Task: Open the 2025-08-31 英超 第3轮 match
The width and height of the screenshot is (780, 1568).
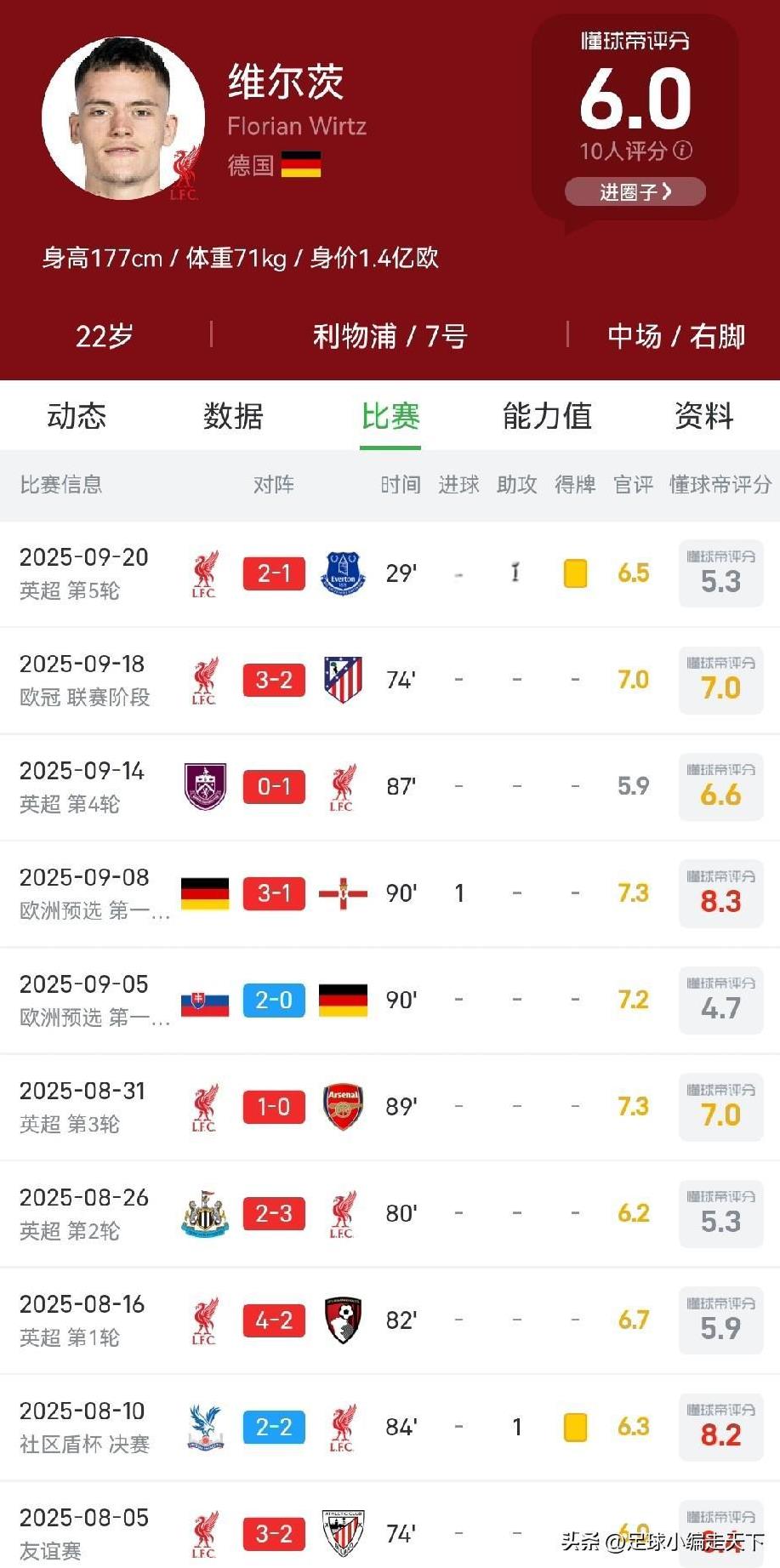Action: point(274,1107)
